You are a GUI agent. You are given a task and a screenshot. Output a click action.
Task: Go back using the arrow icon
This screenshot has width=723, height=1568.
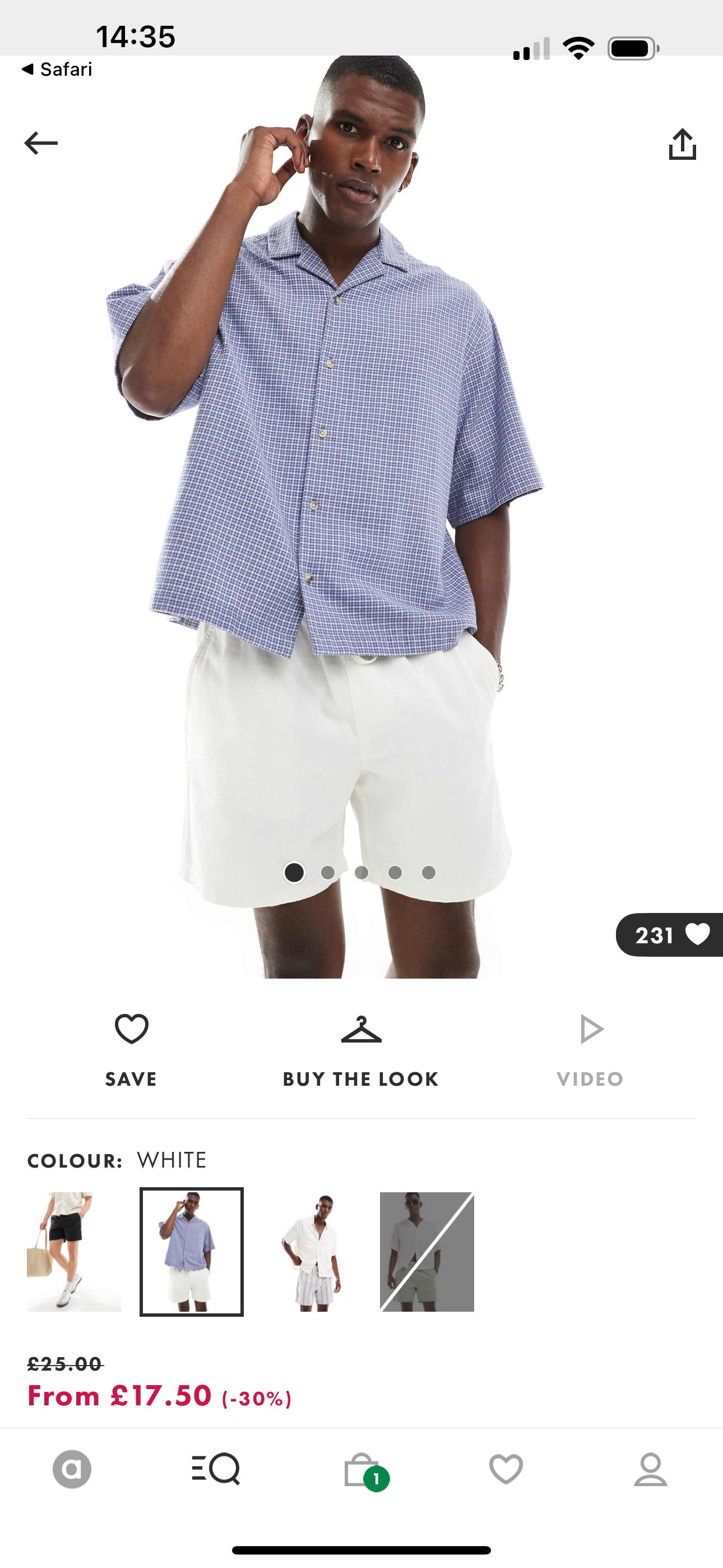41,144
